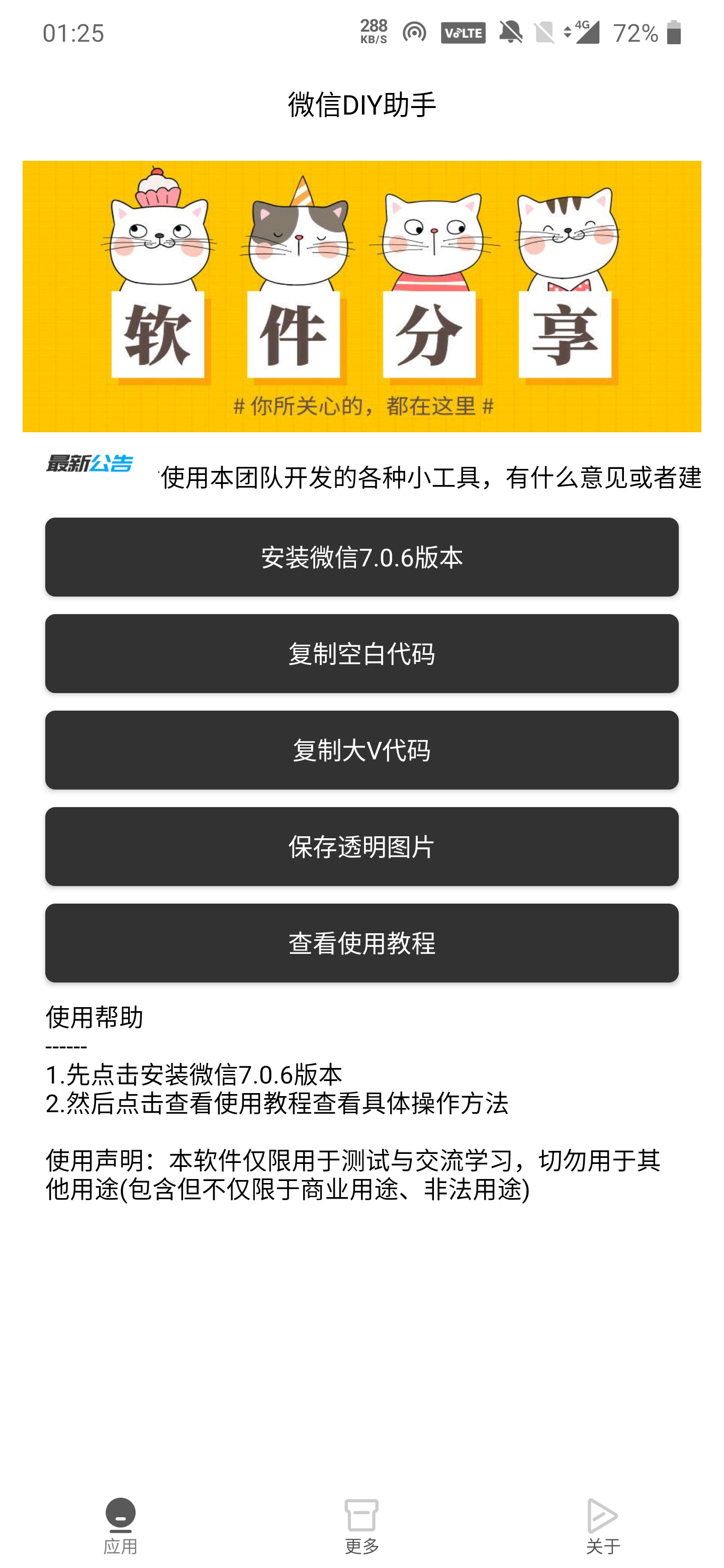The image size is (724, 1568).
Task: Click 保存透明图片
Action: 361,847
